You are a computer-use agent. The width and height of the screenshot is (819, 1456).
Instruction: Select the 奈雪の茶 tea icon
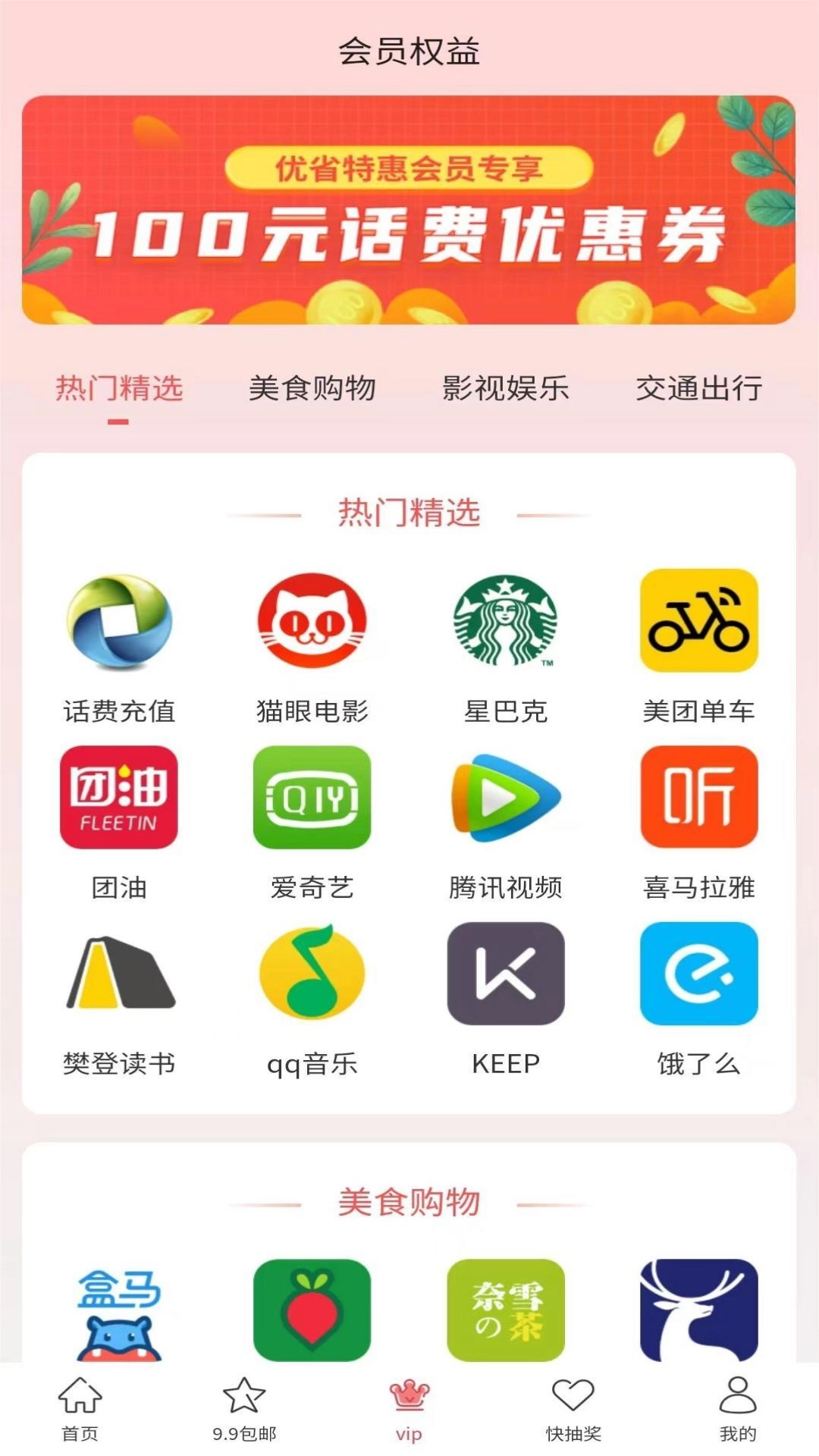[x=506, y=1308]
